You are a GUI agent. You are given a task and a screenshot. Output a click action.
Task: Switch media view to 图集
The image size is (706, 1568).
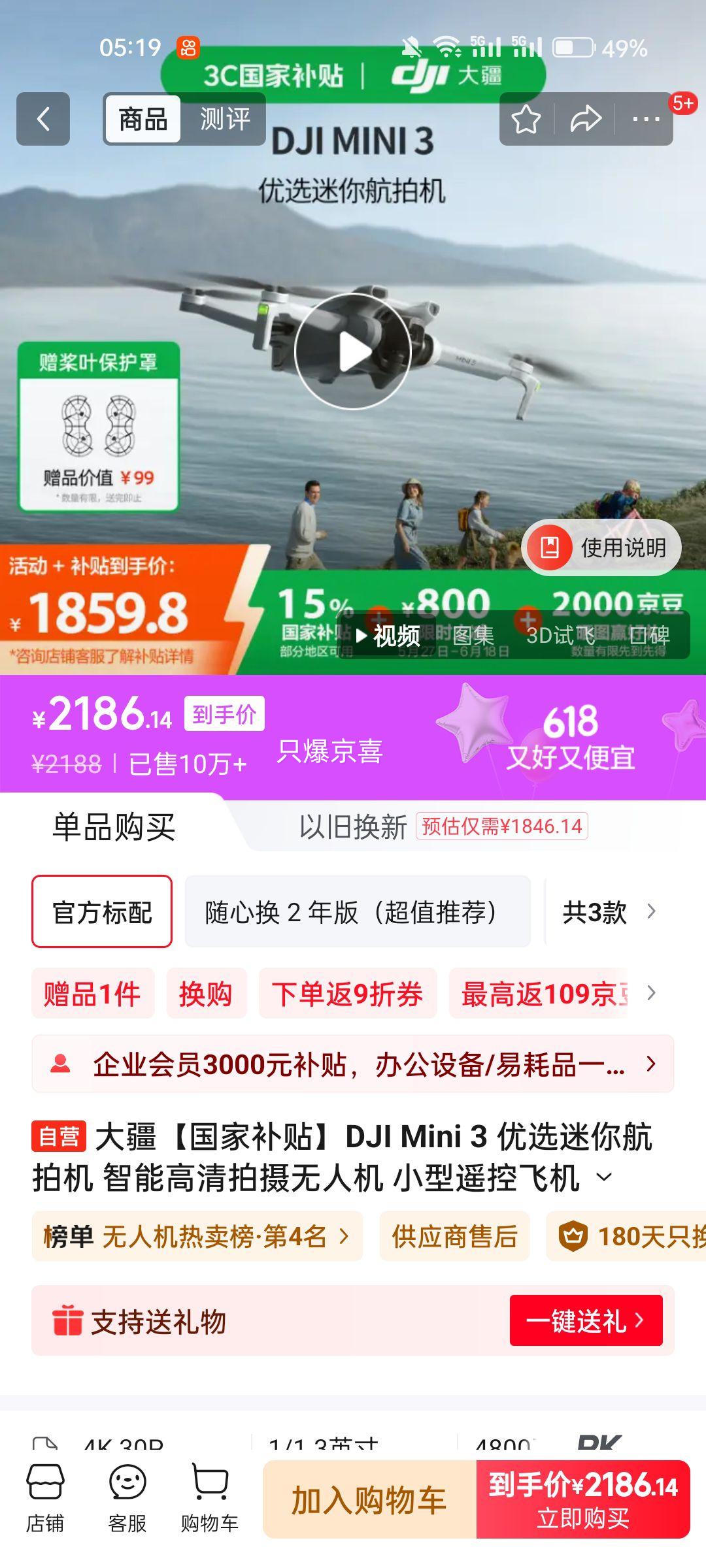pos(473,635)
